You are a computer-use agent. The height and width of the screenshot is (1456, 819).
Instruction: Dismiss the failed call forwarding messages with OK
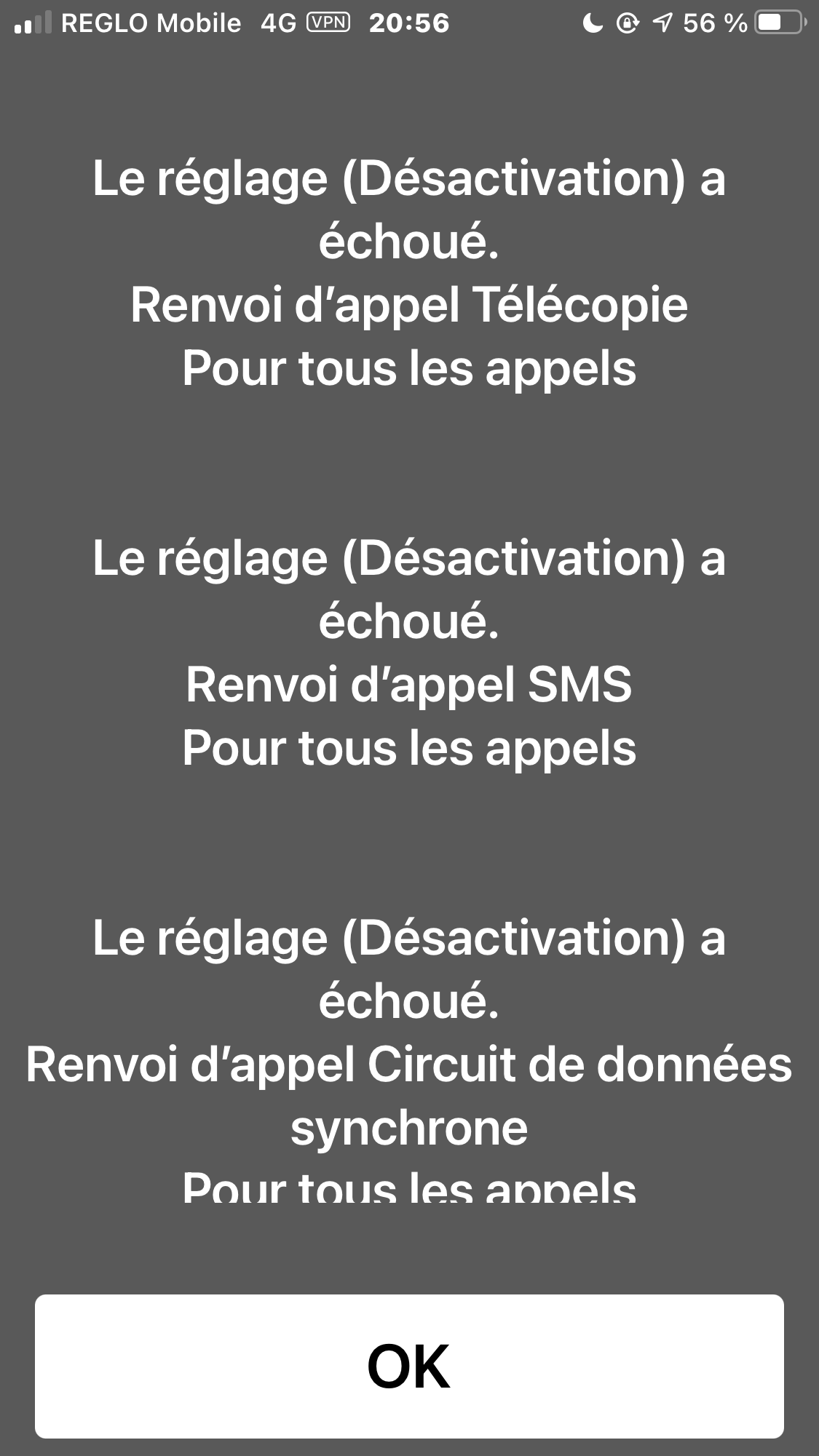[409, 1366]
